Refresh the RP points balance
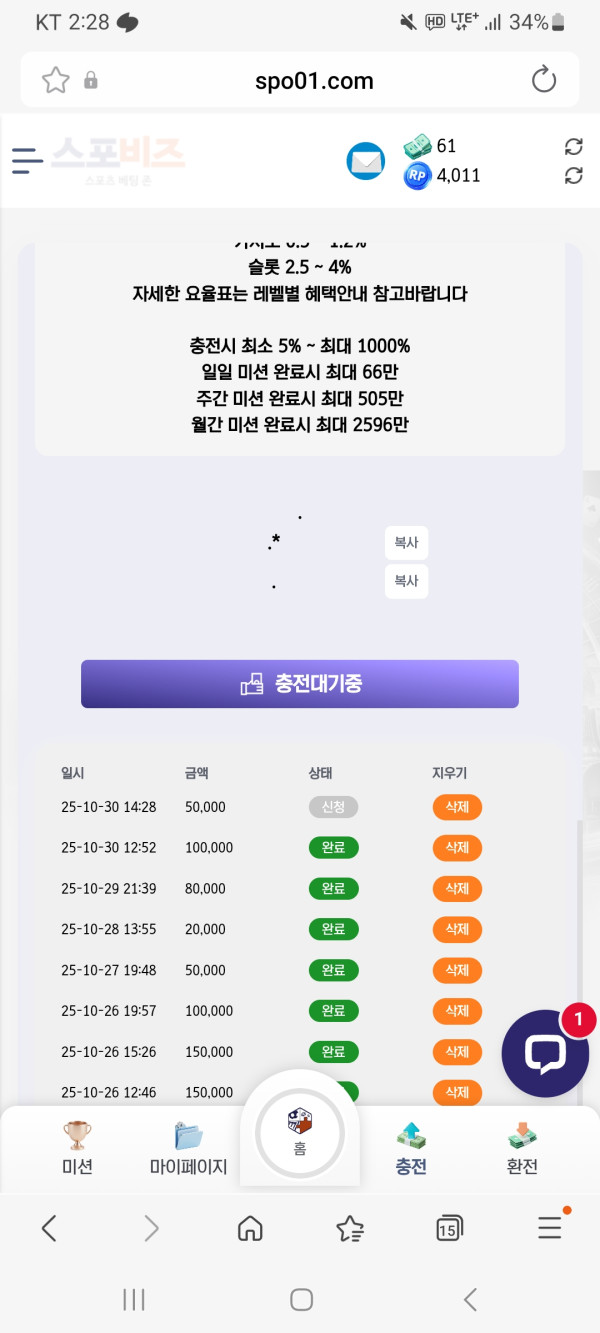The width and height of the screenshot is (600, 1333). [573, 176]
